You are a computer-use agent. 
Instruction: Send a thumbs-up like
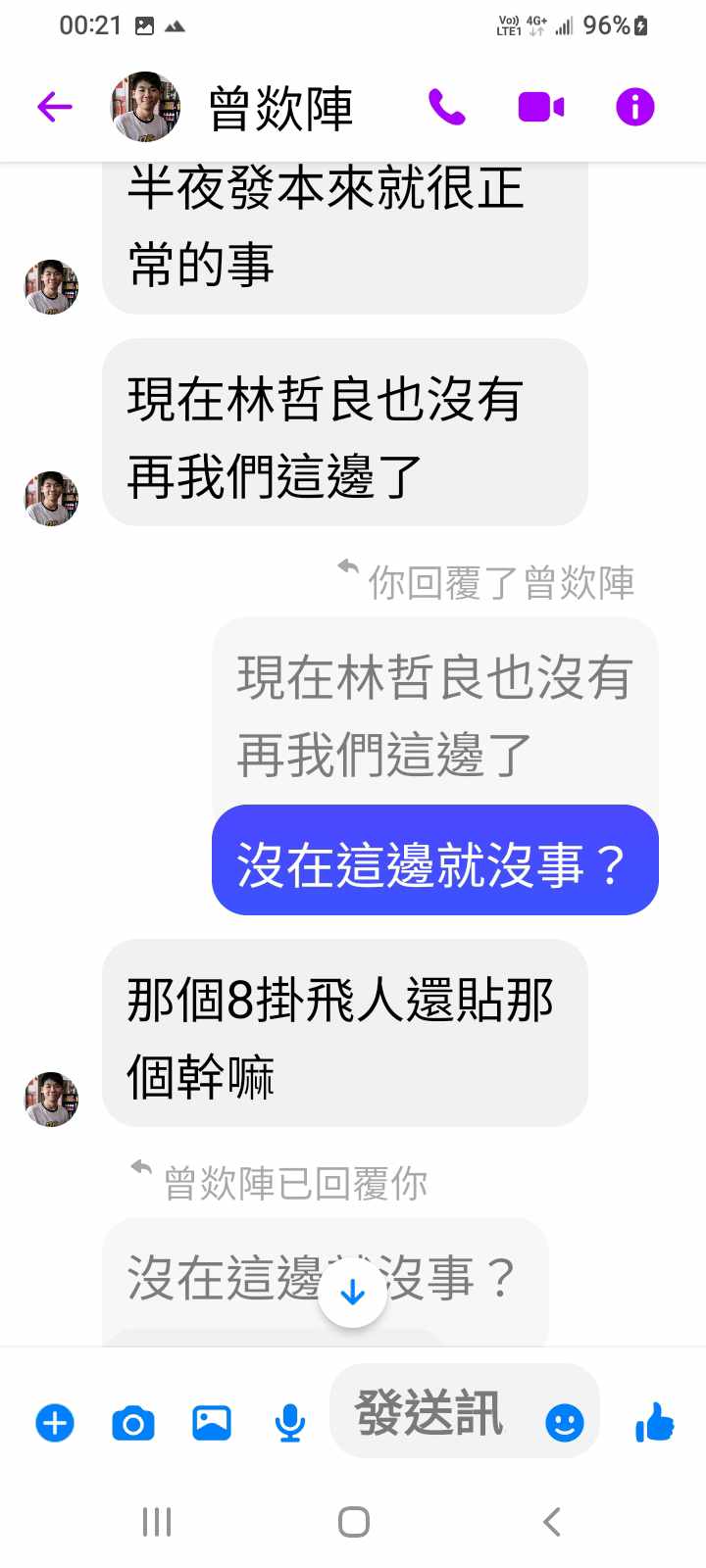click(x=655, y=1422)
